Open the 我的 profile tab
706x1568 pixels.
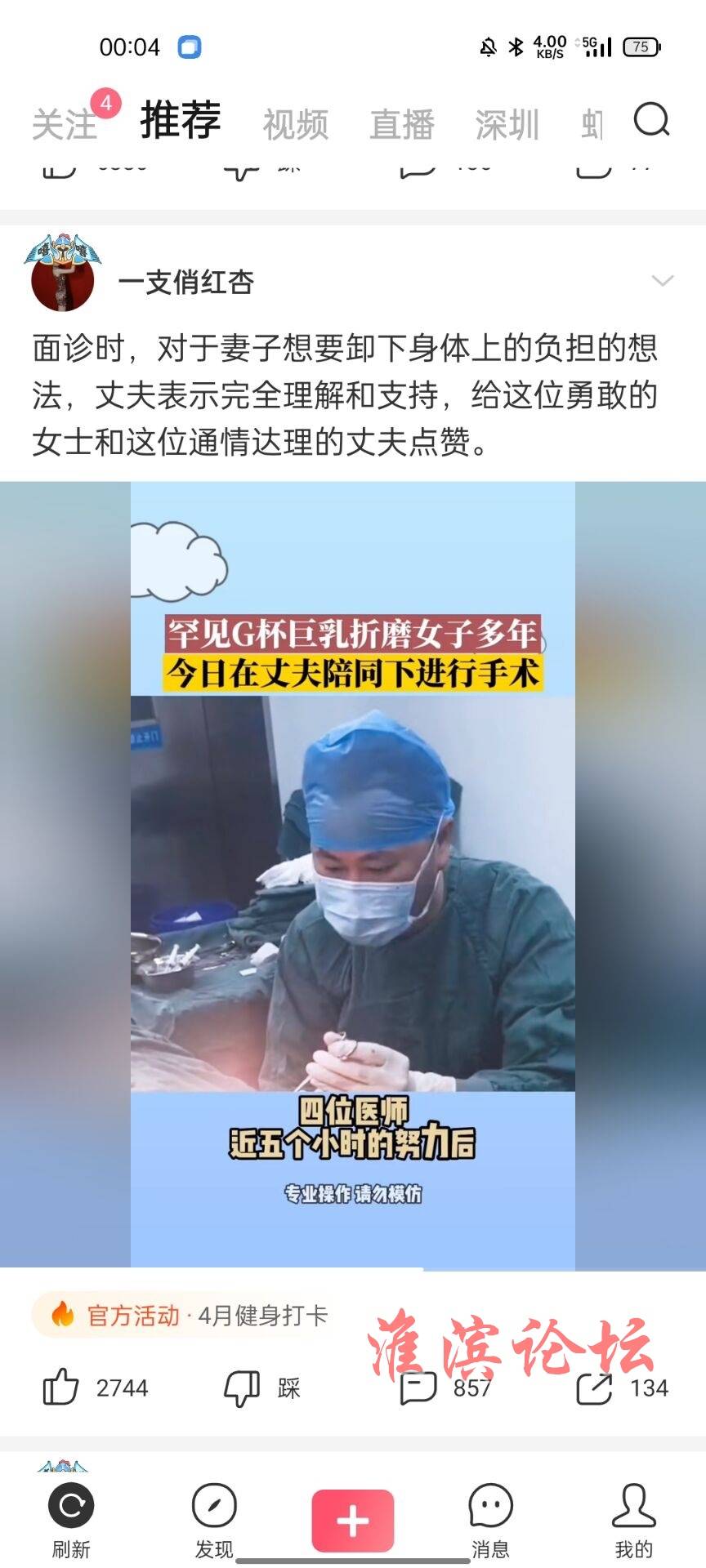[x=633, y=1518]
